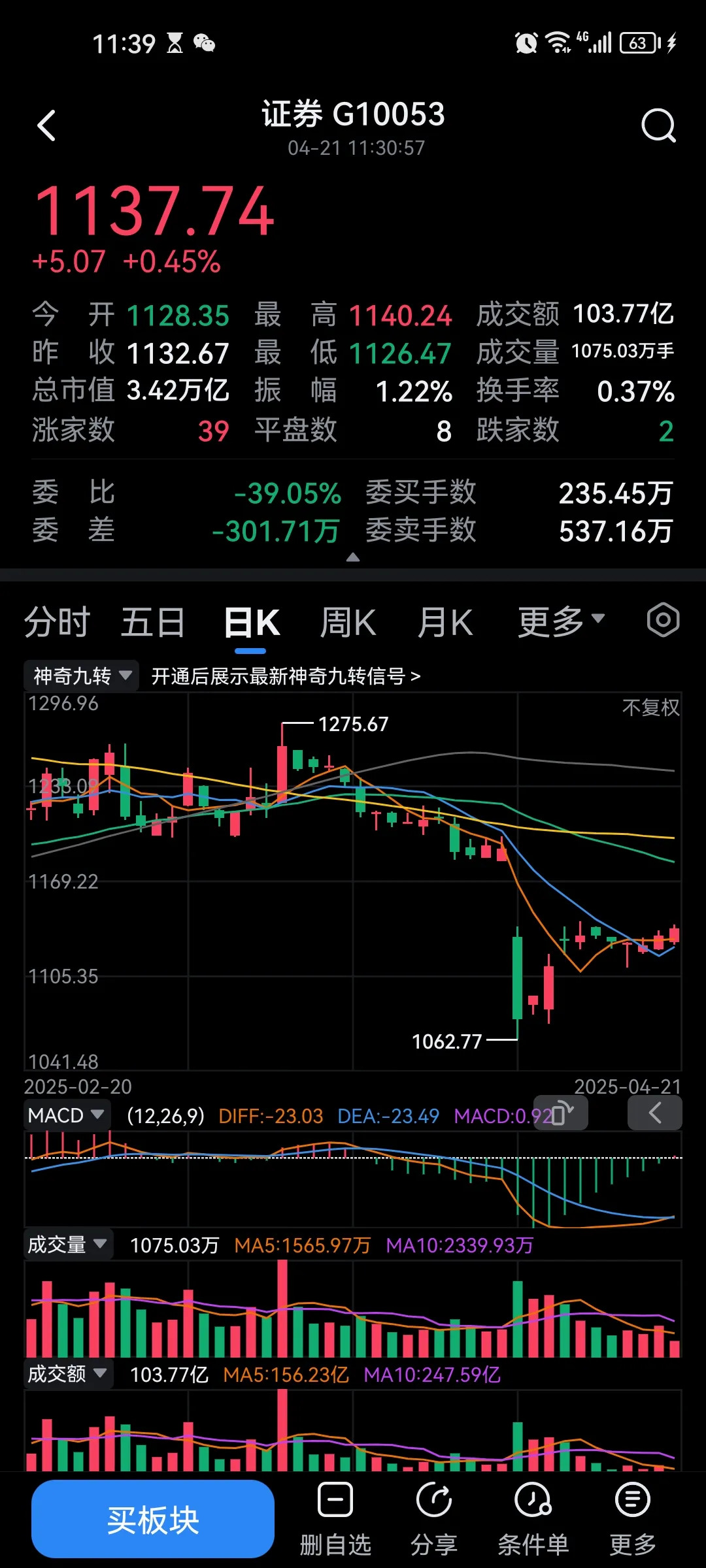The image size is (706, 1568).
Task: Open the MACD indicator dropdown
Action: [66, 1115]
